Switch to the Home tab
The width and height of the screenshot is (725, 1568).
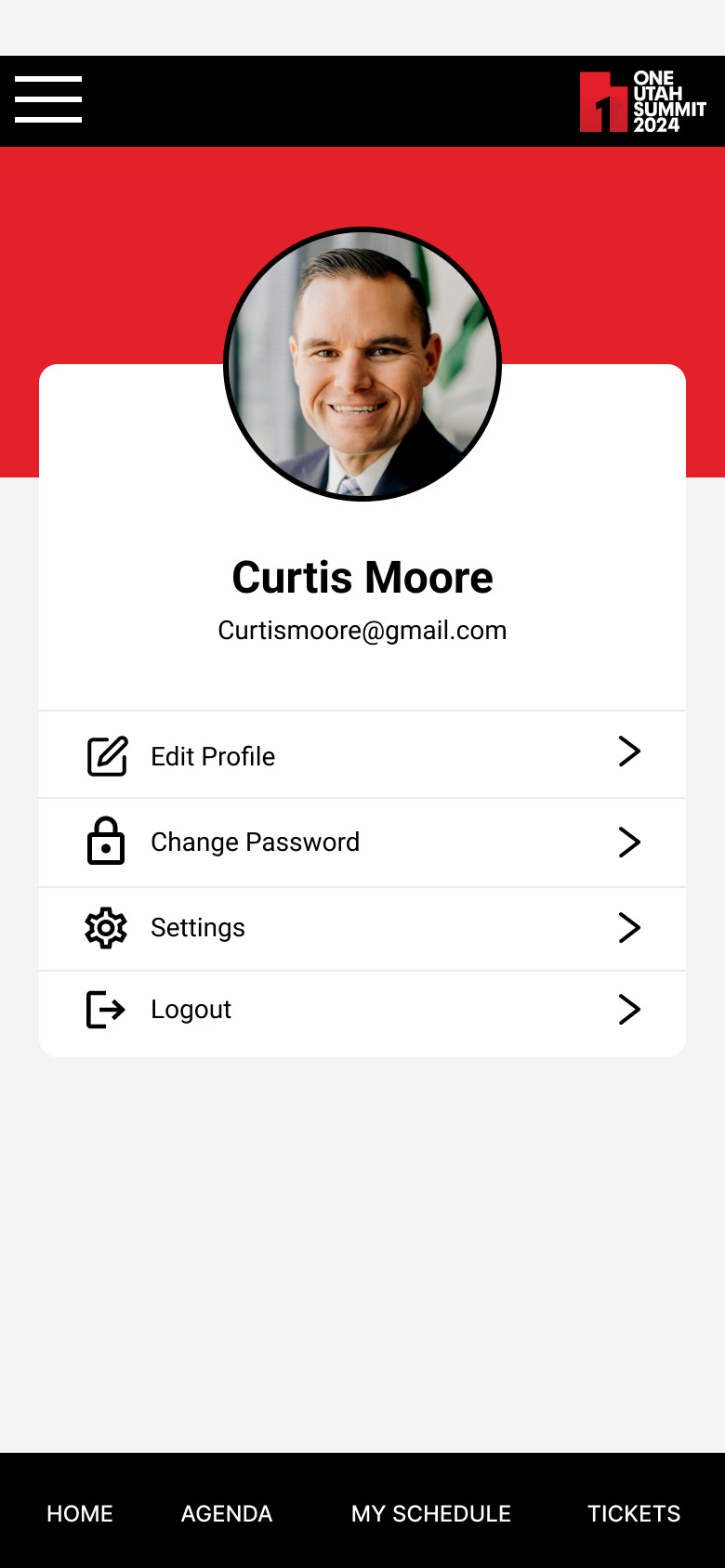80,1513
